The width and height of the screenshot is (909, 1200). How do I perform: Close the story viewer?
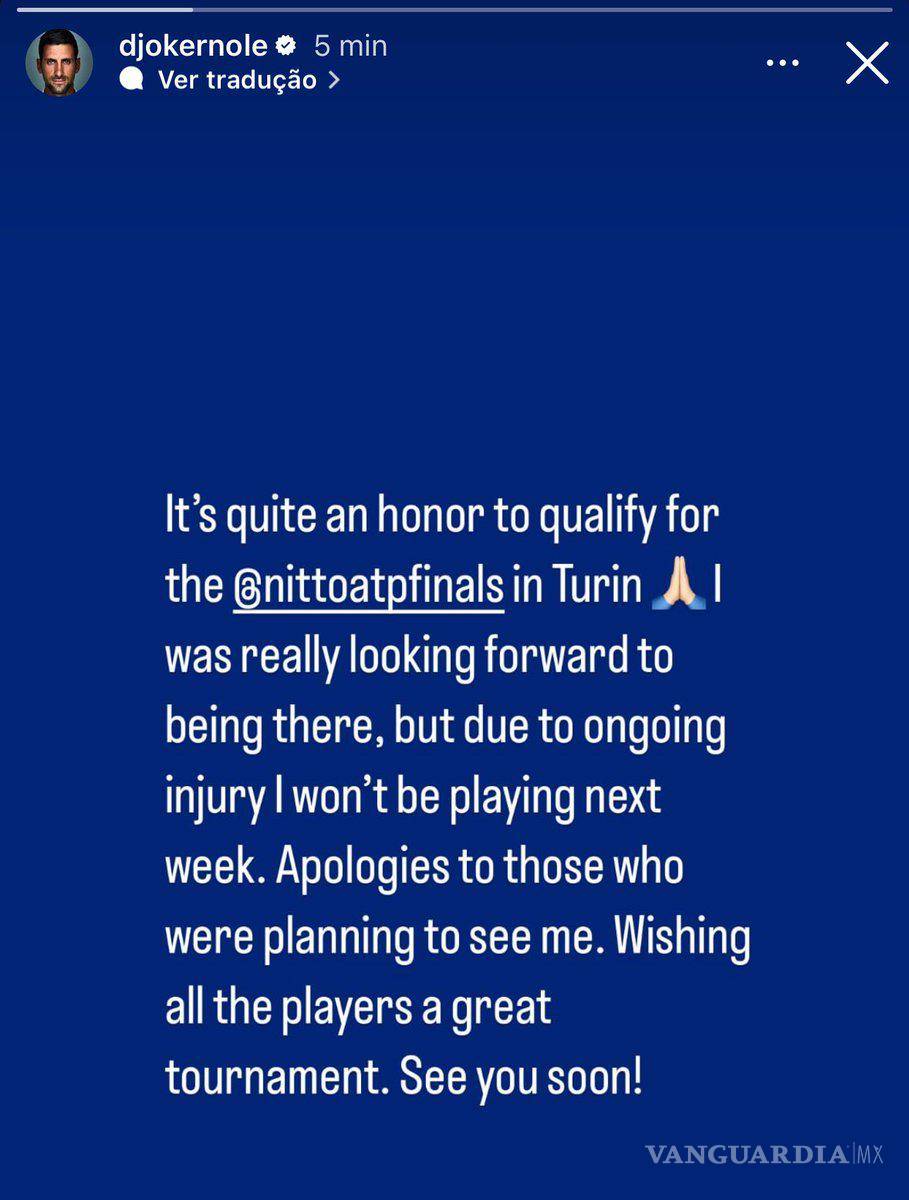[866, 63]
